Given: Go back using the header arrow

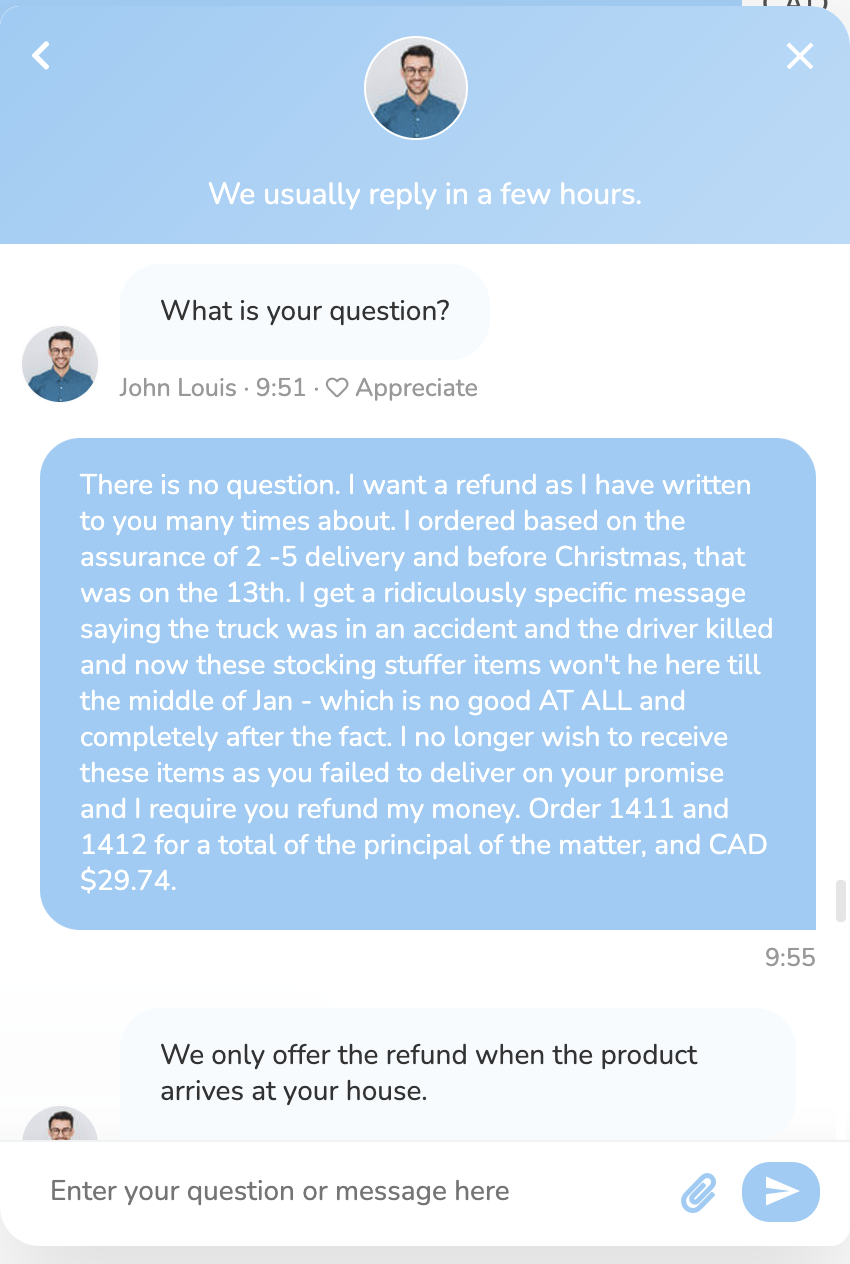Looking at the screenshot, I should pos(41,55).
